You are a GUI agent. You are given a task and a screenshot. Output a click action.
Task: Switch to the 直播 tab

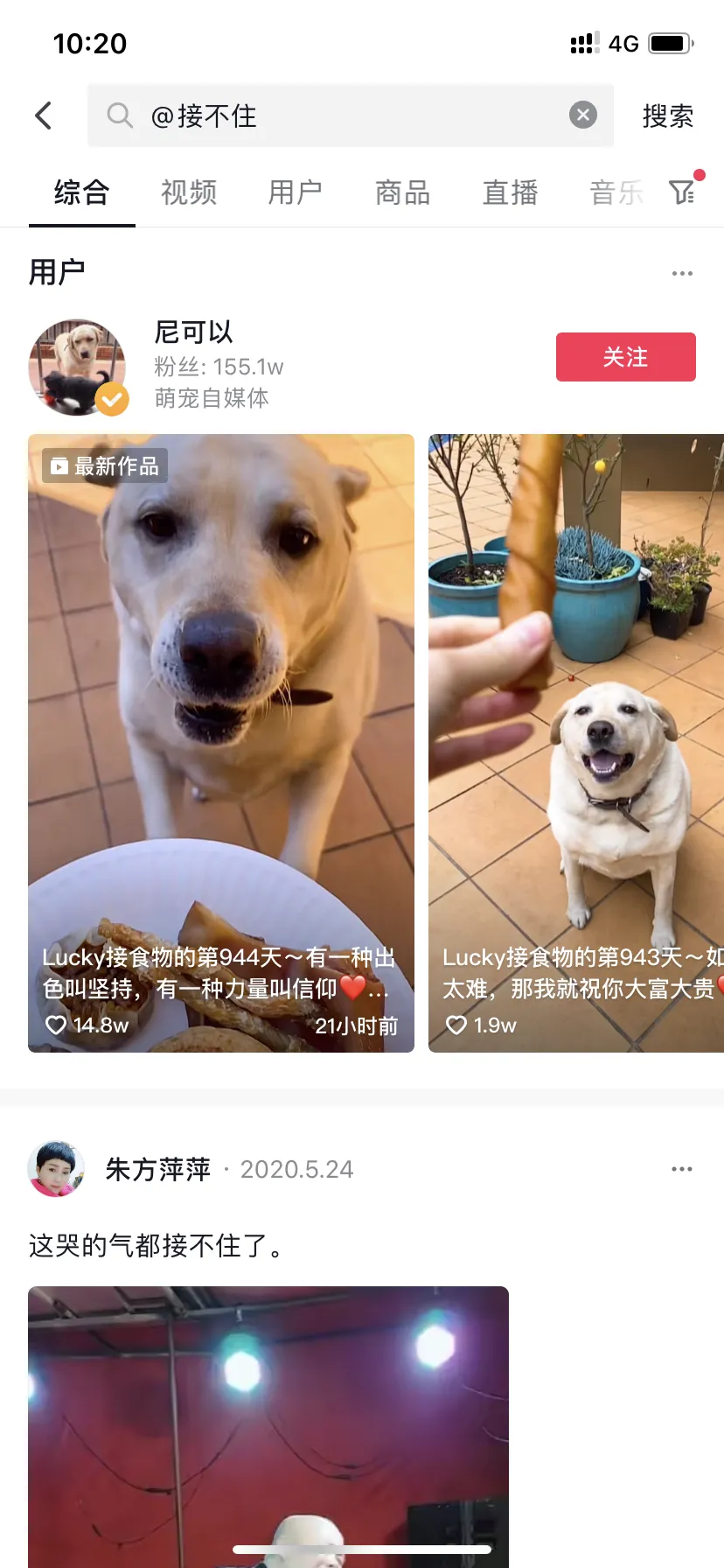[x=510, y=192]
